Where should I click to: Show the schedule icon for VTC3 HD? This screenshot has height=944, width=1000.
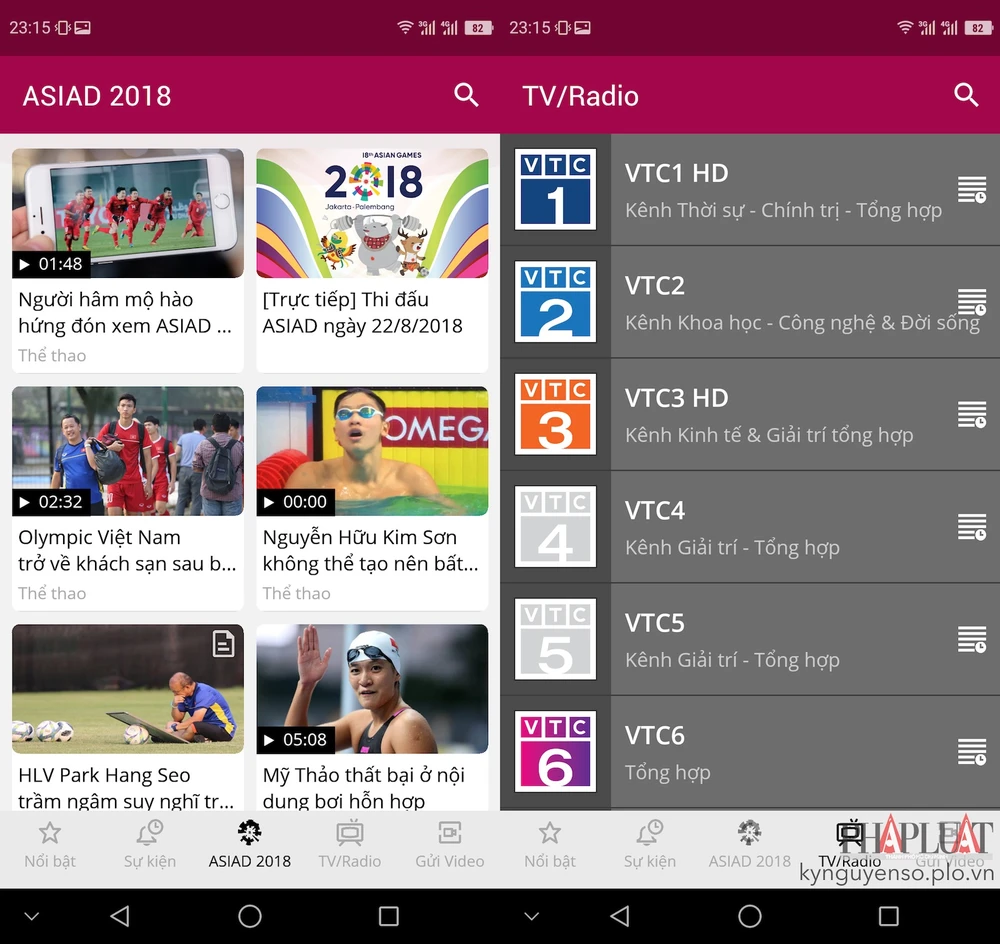point(972,415)
